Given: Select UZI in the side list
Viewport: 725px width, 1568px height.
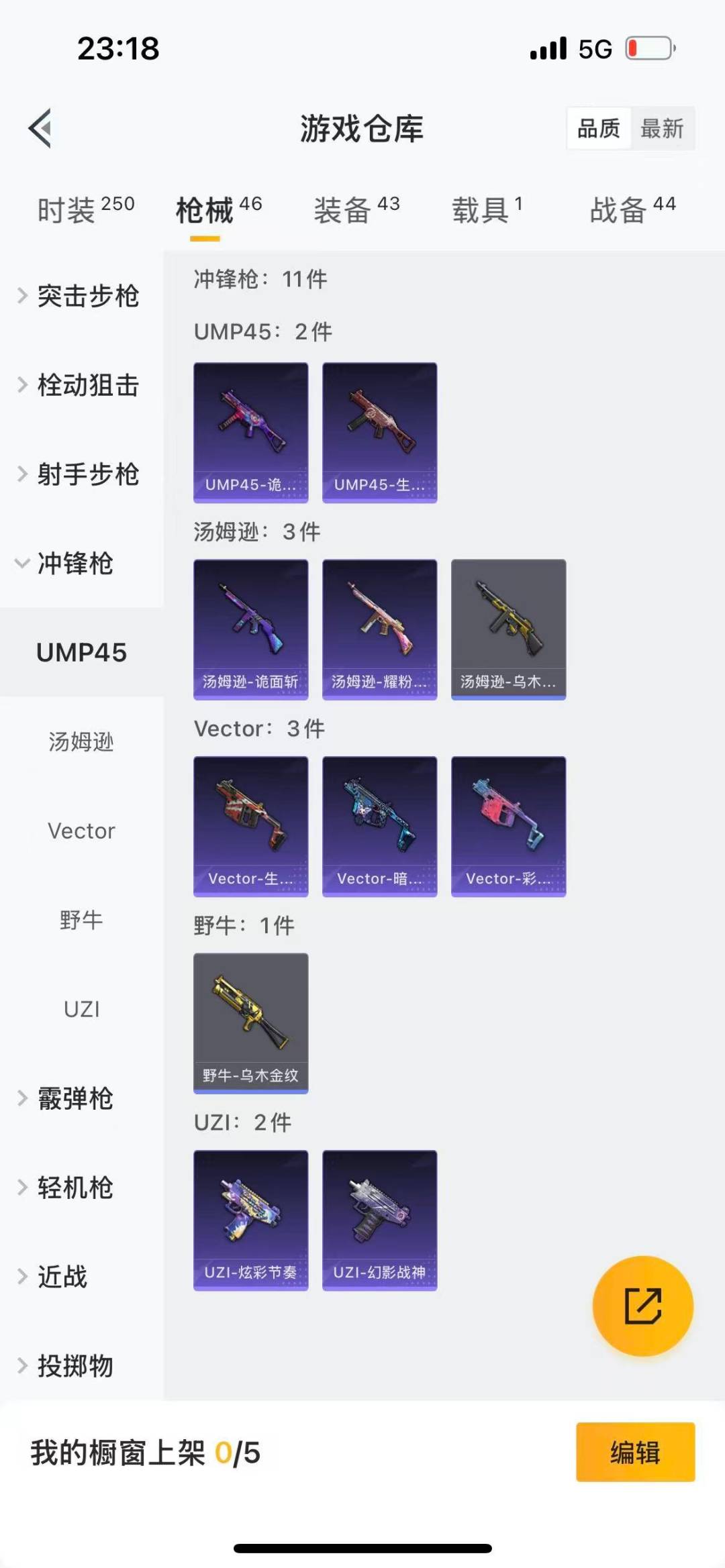Looking at the screenshot, I should [81, 1008].
